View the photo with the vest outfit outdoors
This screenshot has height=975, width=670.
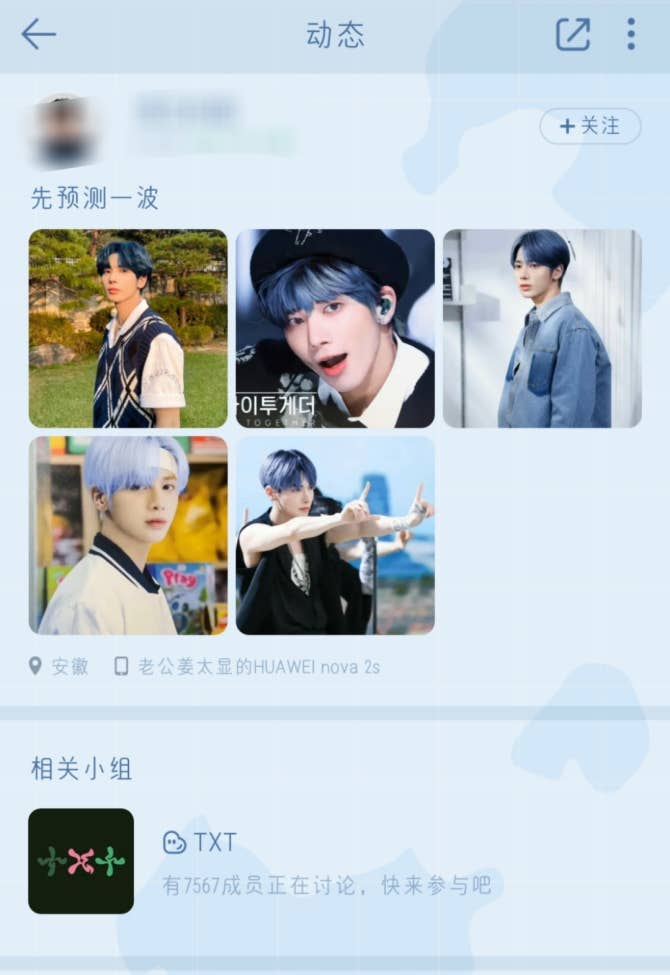pyautogui.click(x=128, y=329)
